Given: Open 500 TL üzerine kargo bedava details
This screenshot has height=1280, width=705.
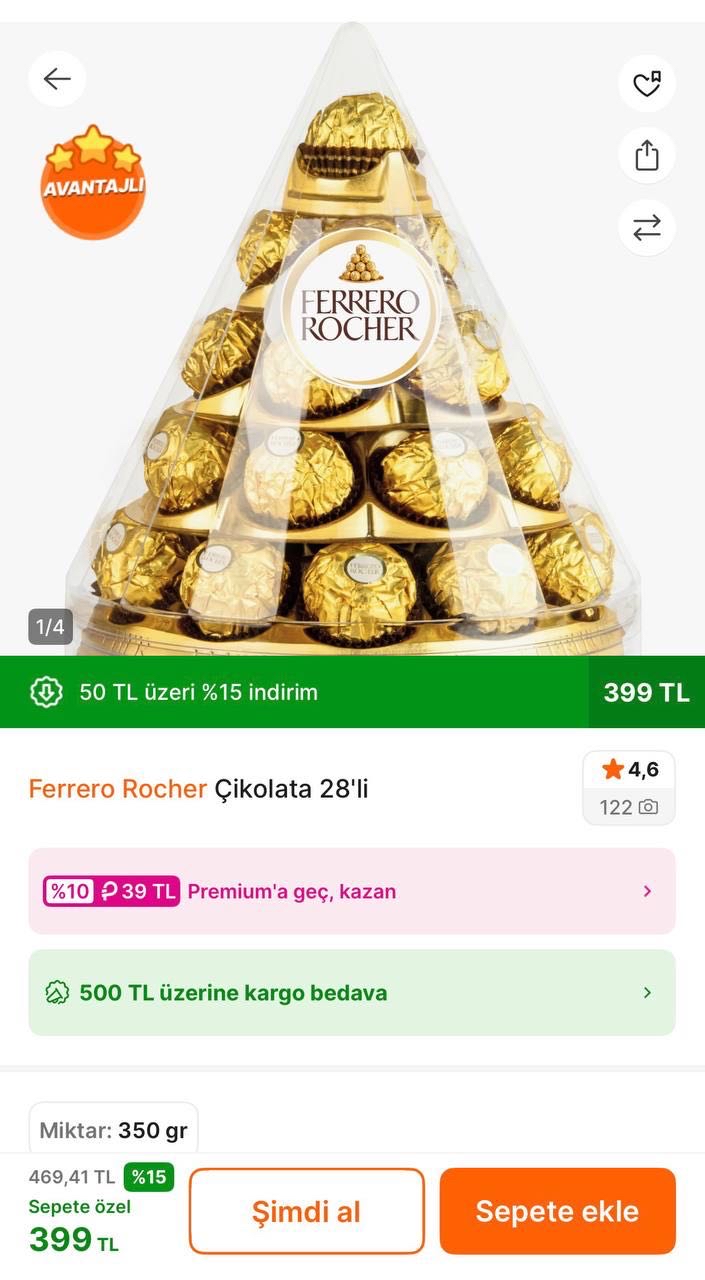Looking at the screenshot, I should point(352,992).
